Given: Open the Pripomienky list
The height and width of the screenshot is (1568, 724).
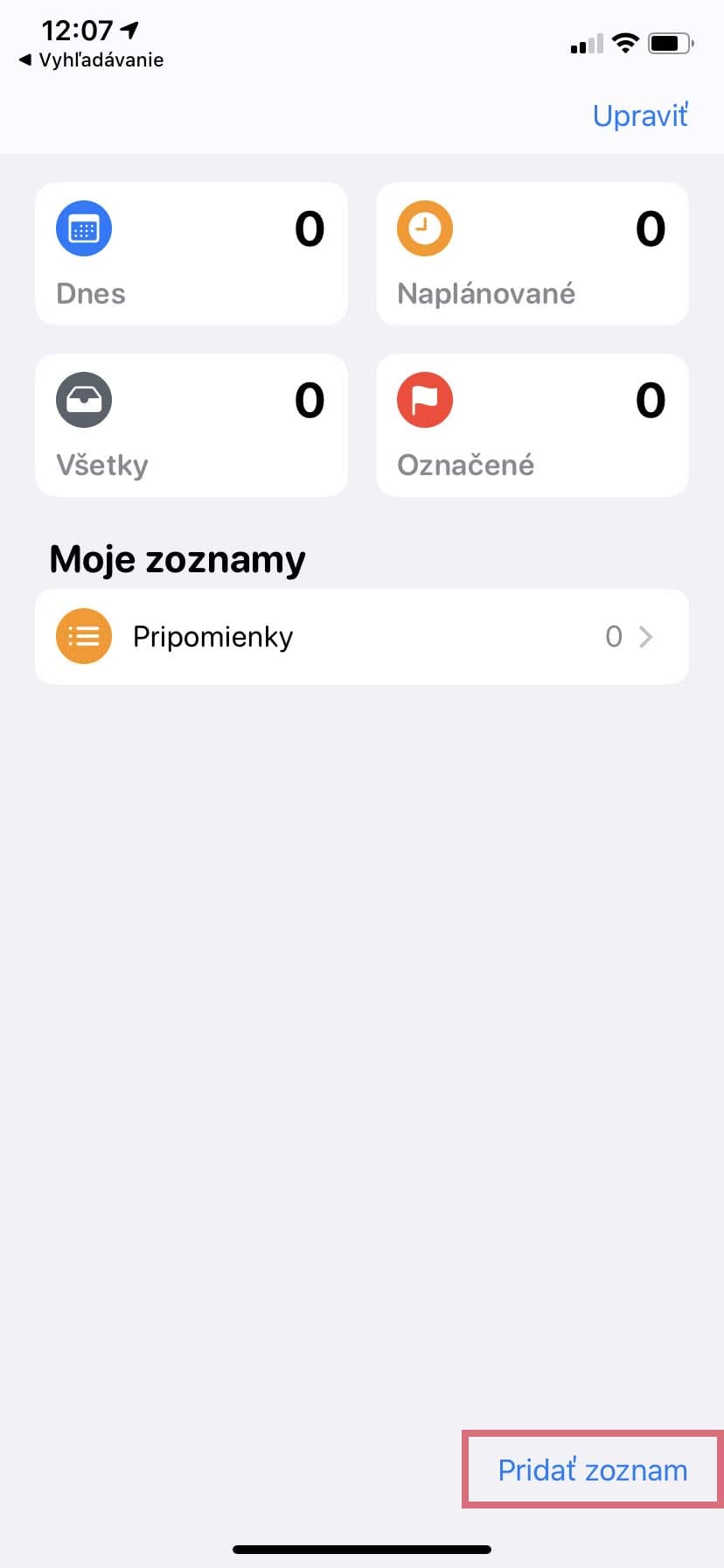Looking at the screenshot, I should [x=362, y=636].
